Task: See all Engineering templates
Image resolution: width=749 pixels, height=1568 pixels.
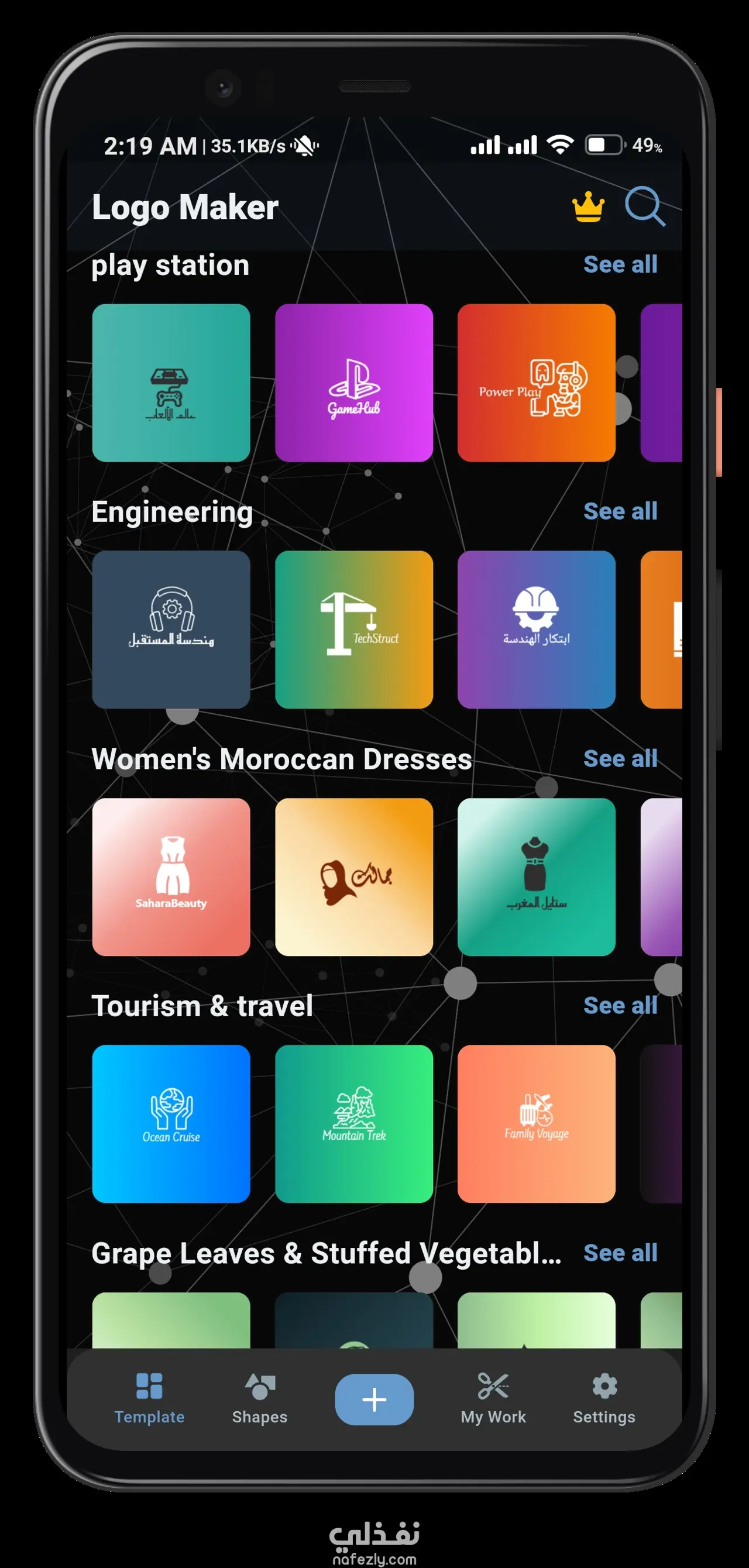Action: (x=620, y=511)
